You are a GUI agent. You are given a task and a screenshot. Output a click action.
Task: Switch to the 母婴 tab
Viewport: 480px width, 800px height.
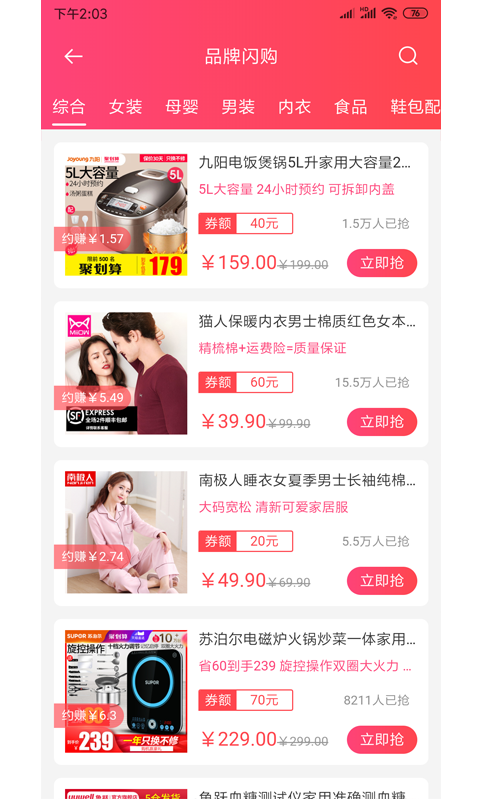(x=182, y=107)
